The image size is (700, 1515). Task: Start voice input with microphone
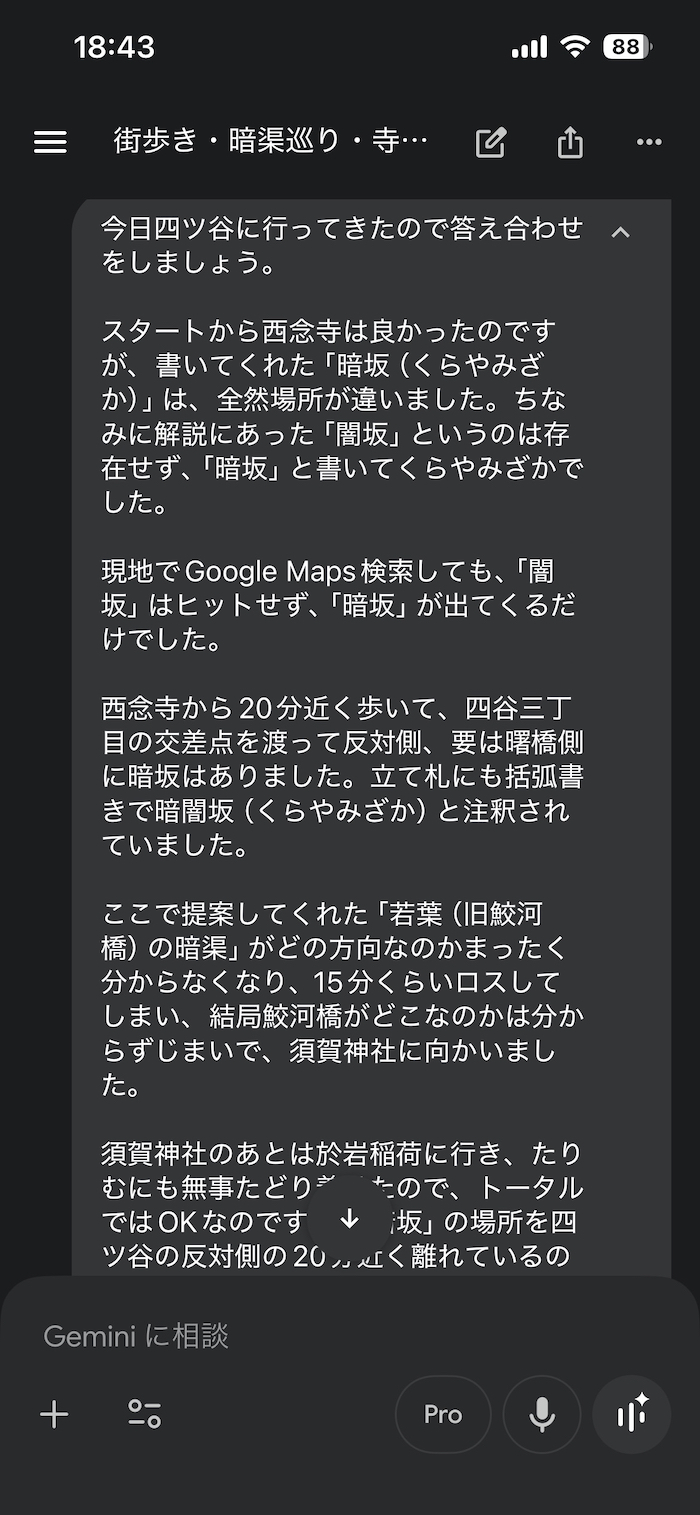pos(542,1414)
